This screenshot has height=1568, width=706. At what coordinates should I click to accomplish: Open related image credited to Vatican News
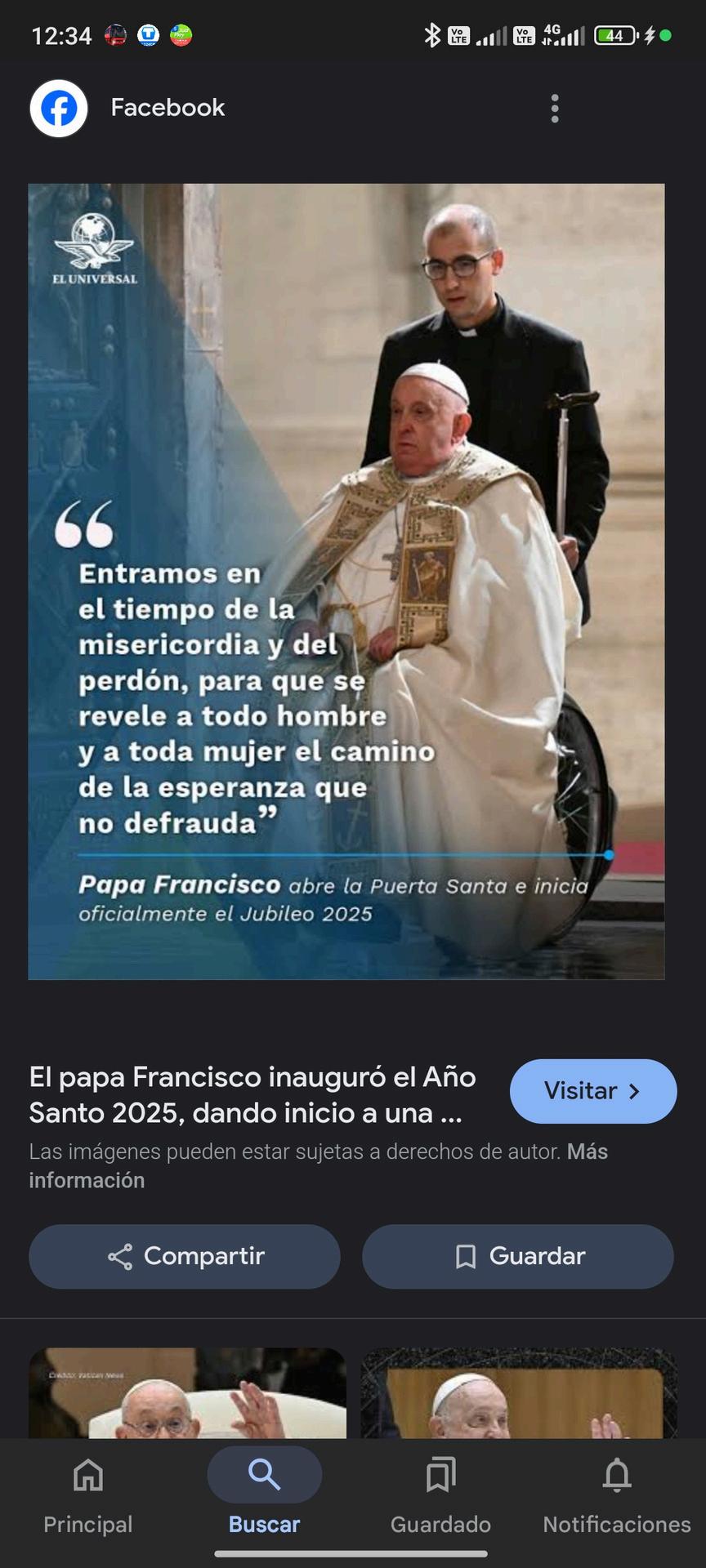point(187,1394)
